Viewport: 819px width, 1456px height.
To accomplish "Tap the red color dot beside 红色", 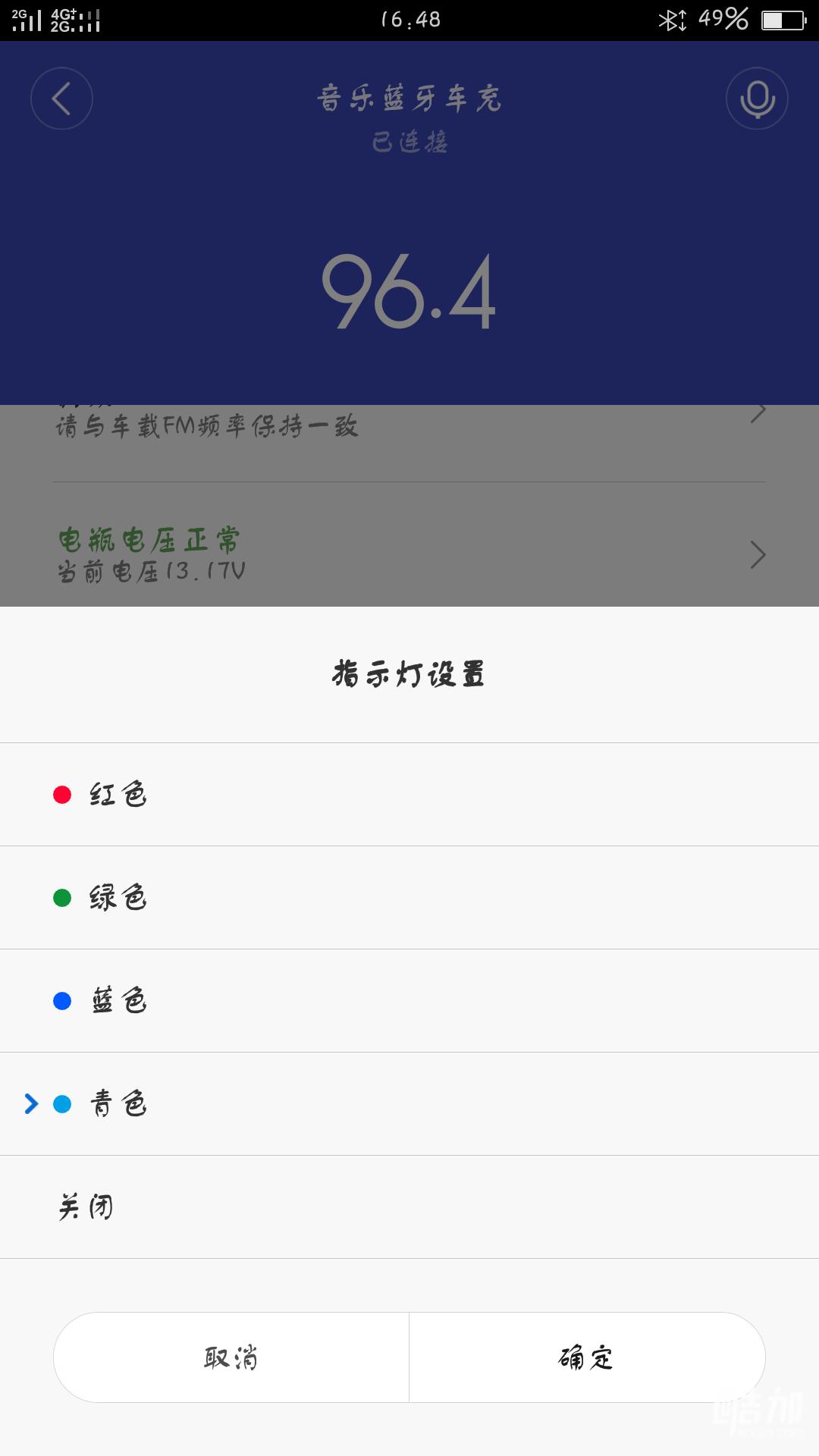I will [61, 794].
